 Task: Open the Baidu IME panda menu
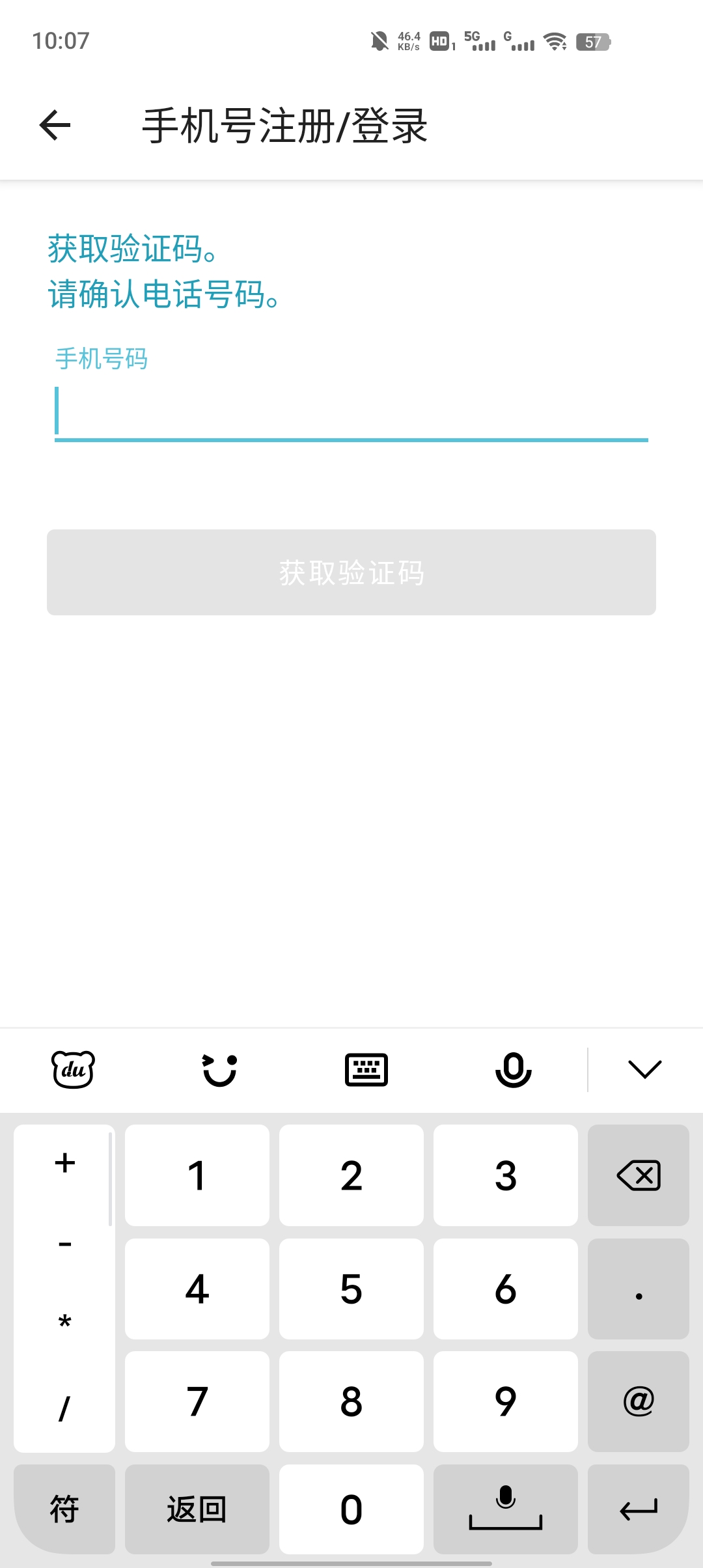(72, 1068)
